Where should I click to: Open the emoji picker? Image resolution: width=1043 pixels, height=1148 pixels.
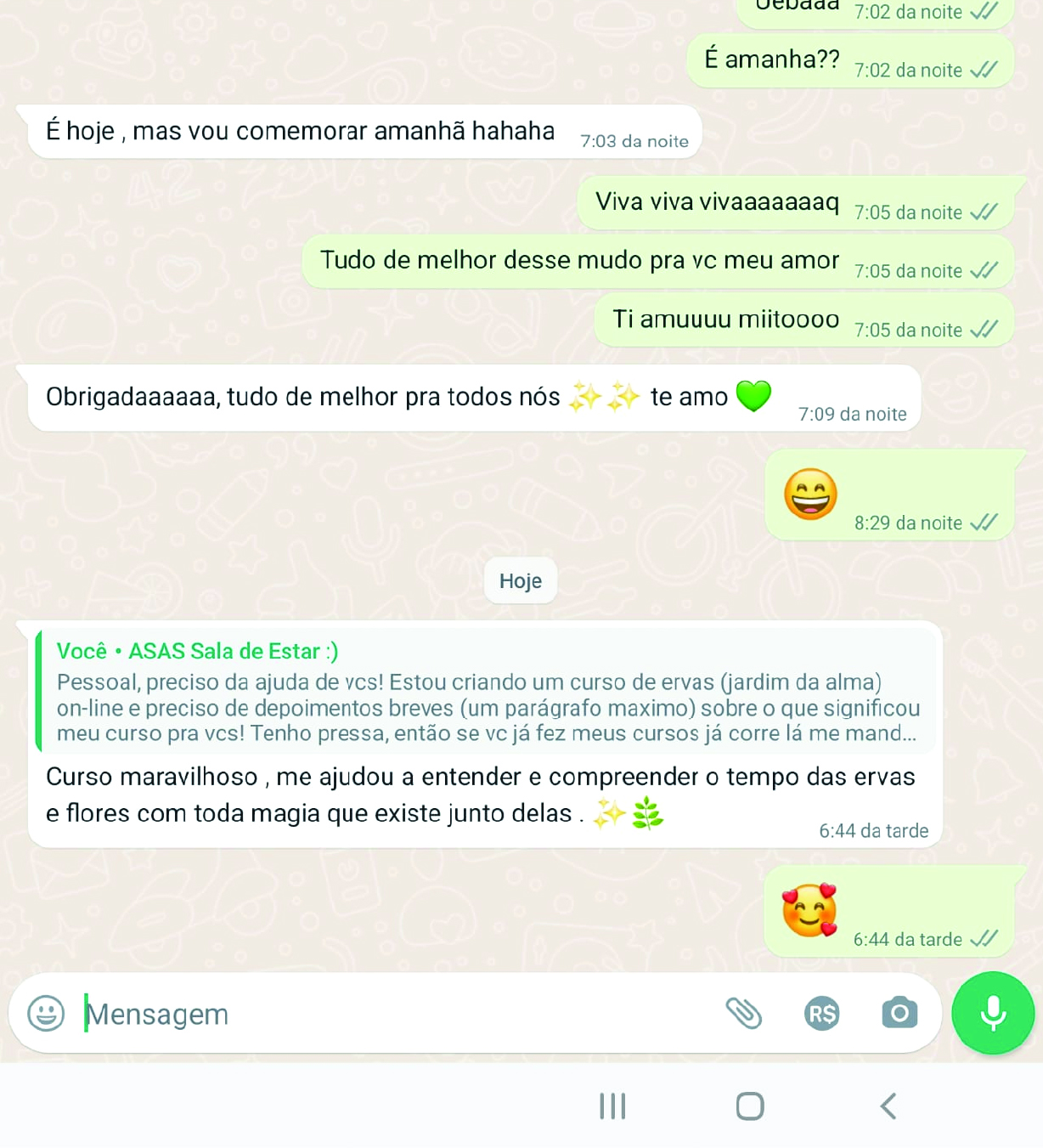pyautogui.click(x=46, y=1014)
